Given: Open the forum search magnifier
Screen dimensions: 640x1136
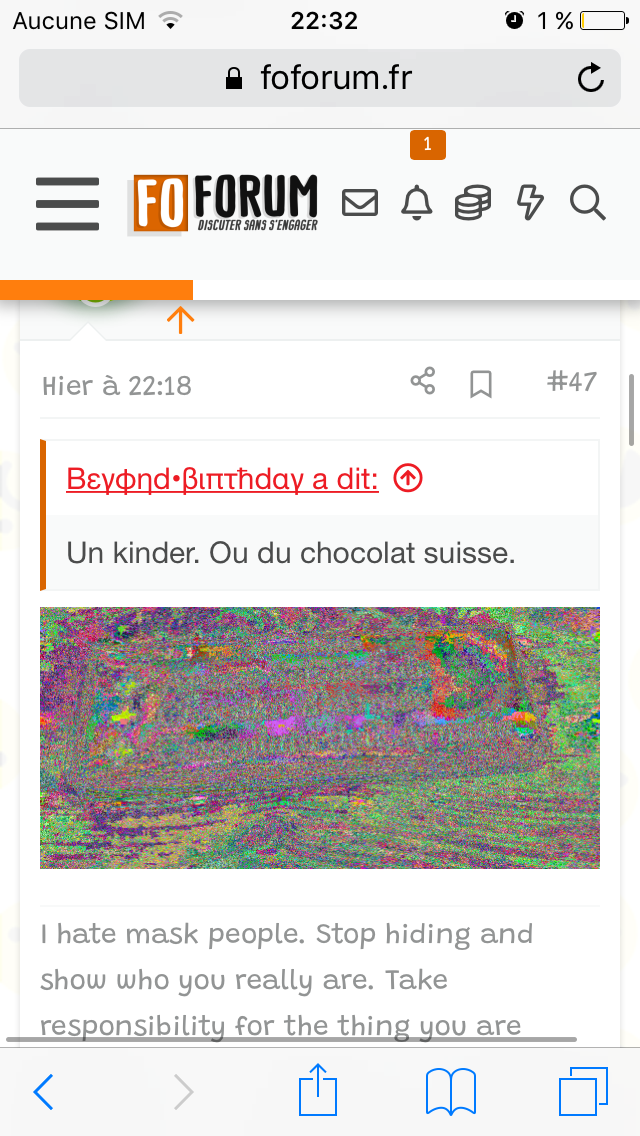Looking at the screenshot, I should click(587, 203).
